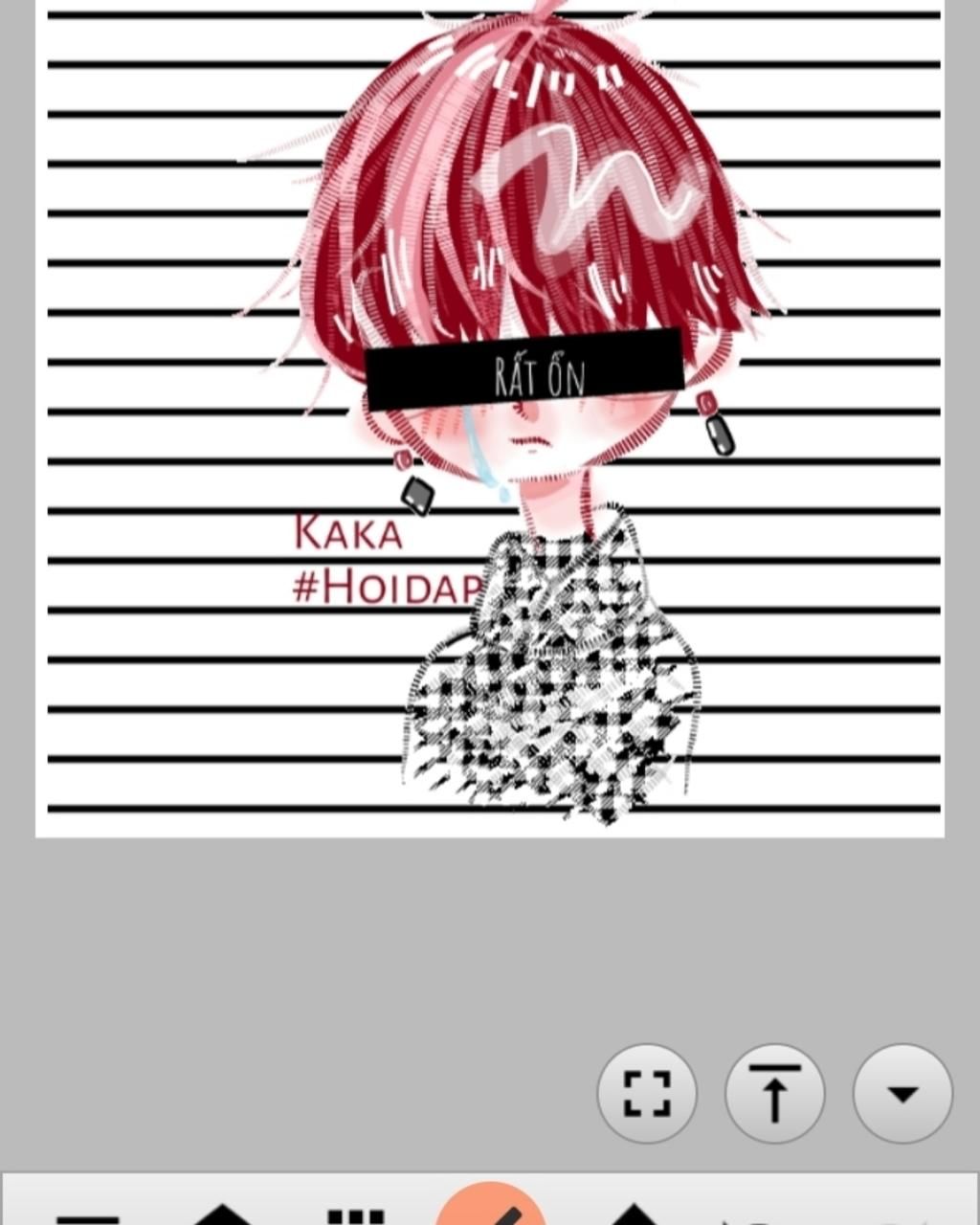Tap the fullscreen view button
The height and width of the screenshot is (1225, 980).
[x=647, y=1093]
